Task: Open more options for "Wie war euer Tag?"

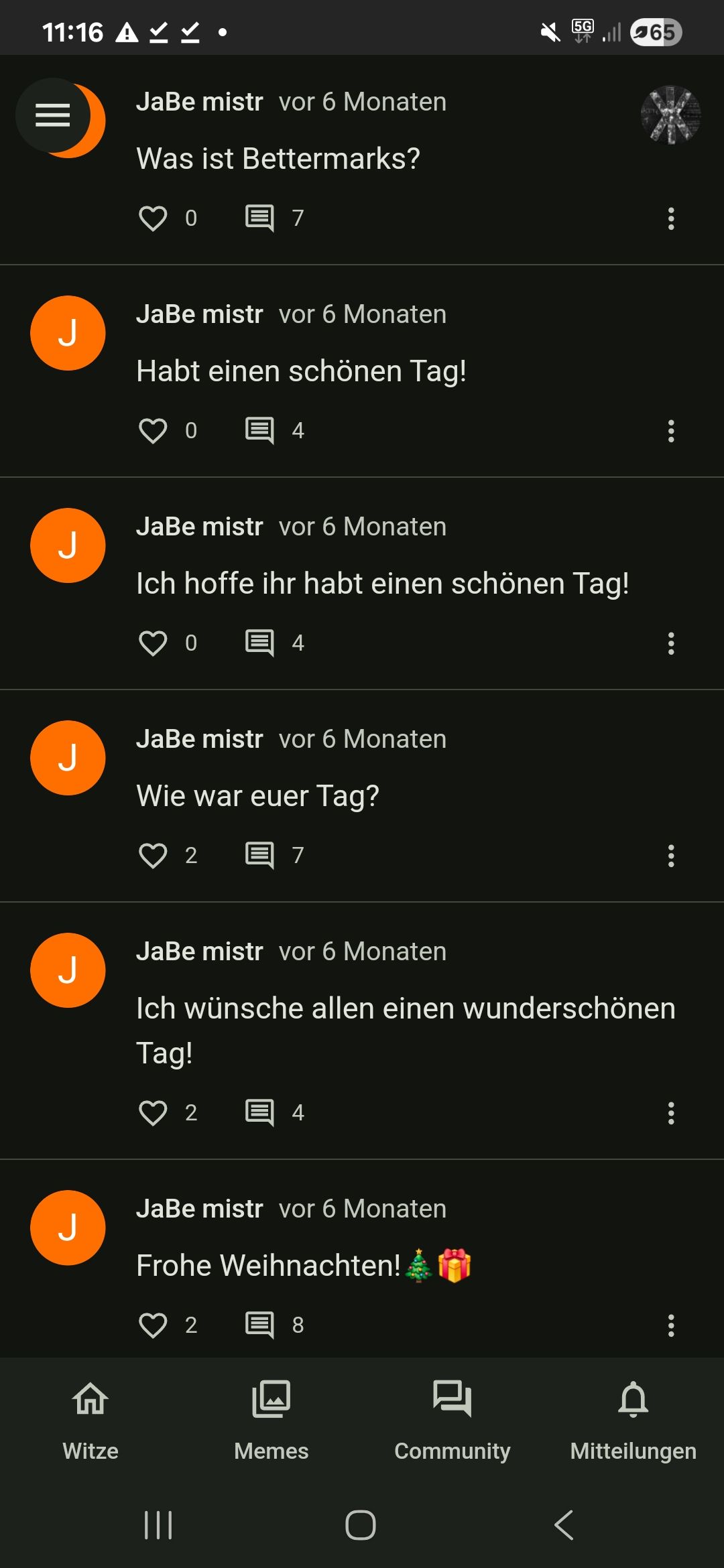Action: coord(670,856)
